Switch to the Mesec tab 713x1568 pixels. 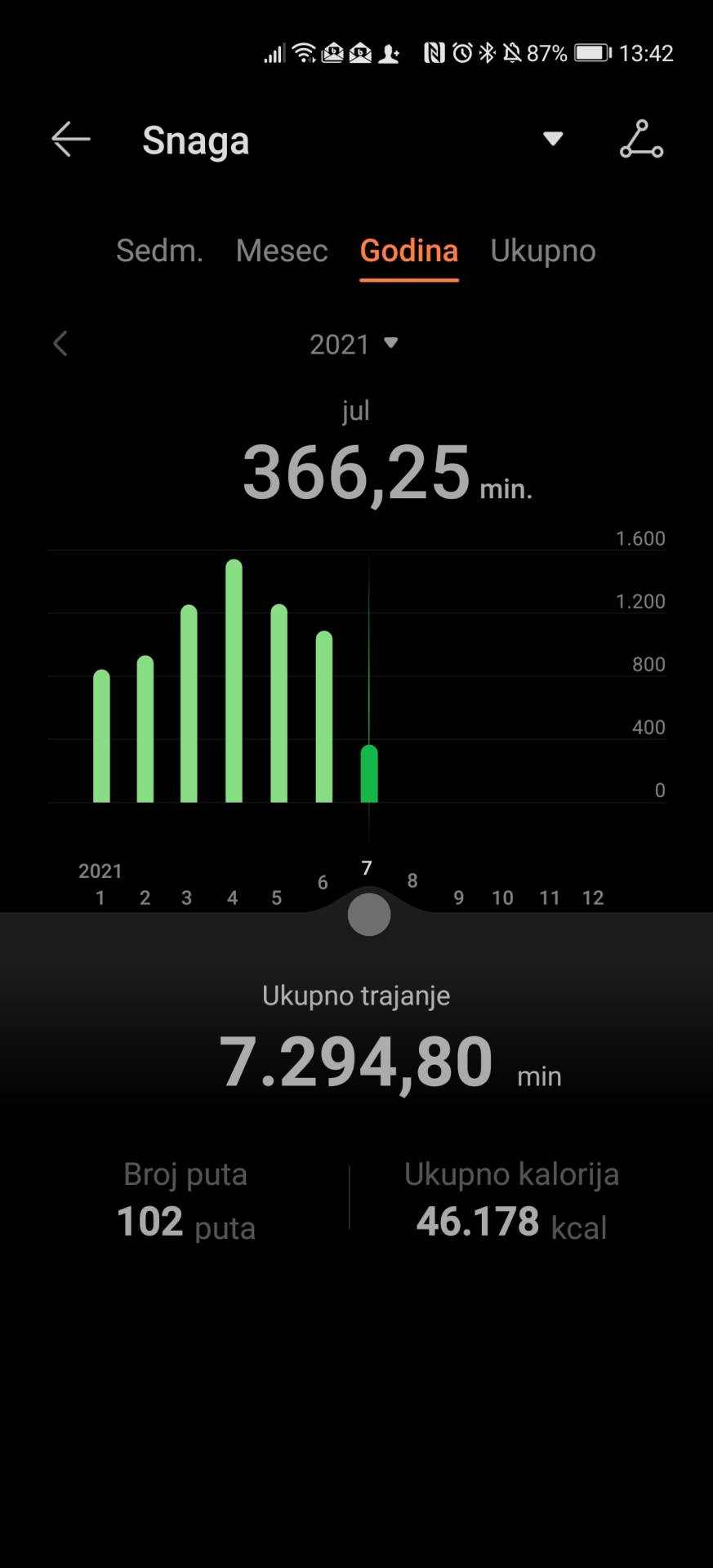click(x=282, y=251)
